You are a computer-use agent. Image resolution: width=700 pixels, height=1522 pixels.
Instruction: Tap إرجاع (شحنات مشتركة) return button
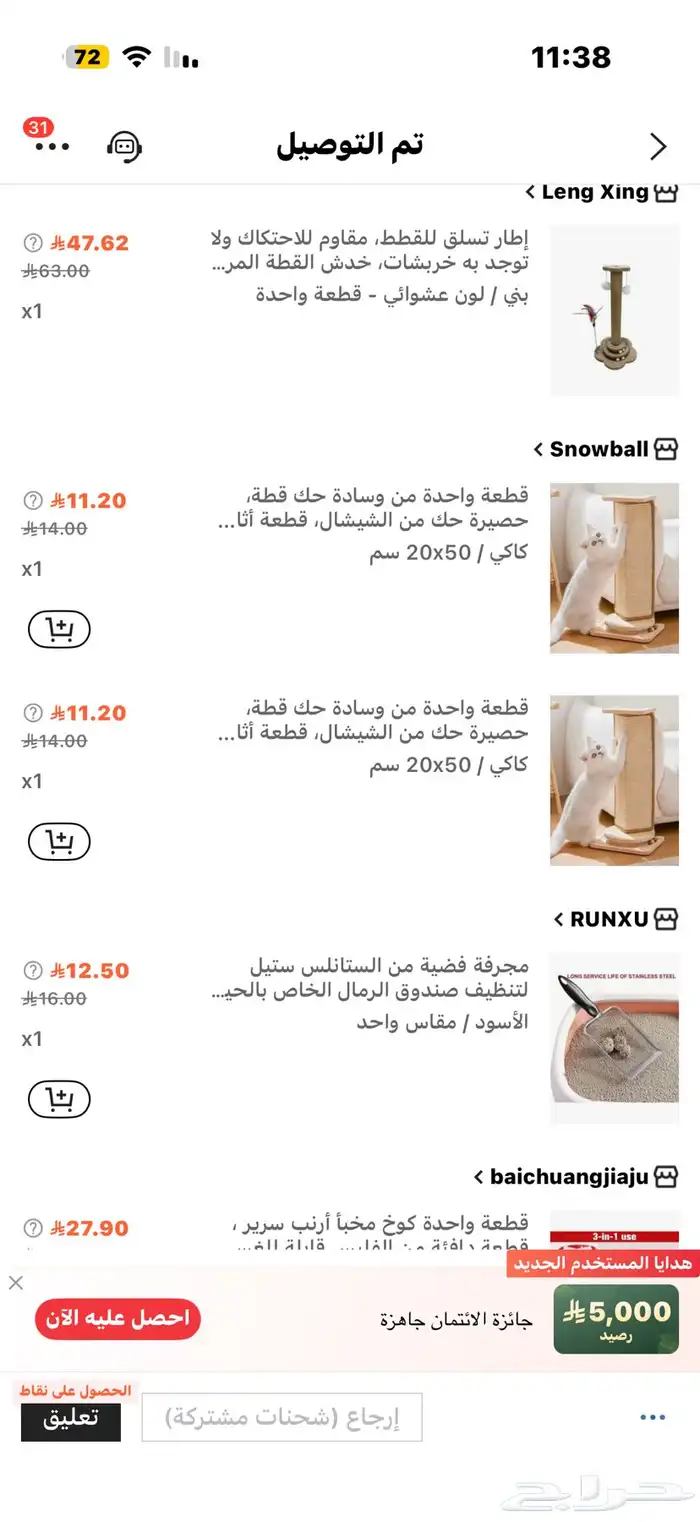click(281, 1418)
